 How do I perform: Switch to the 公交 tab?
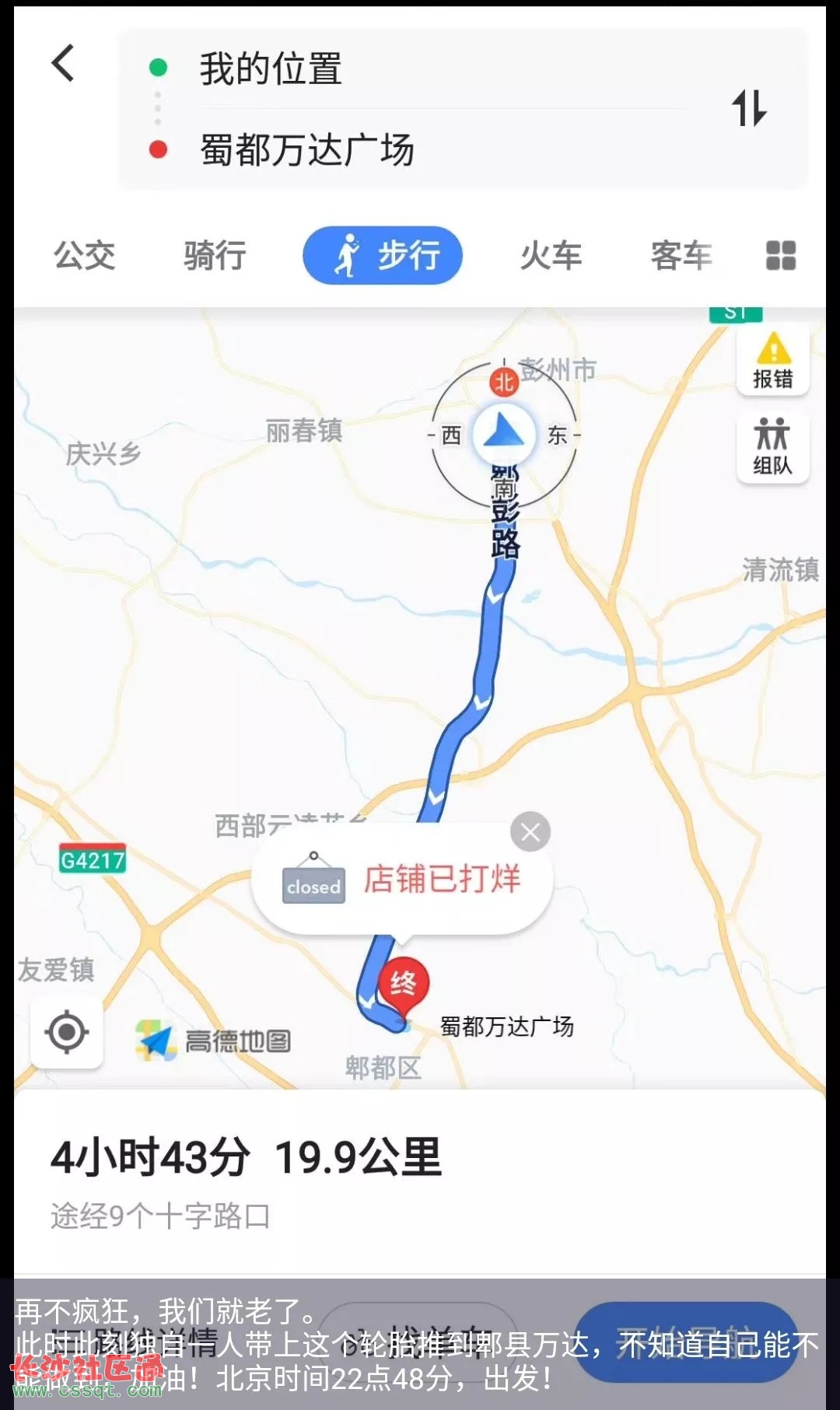(84, 255)
